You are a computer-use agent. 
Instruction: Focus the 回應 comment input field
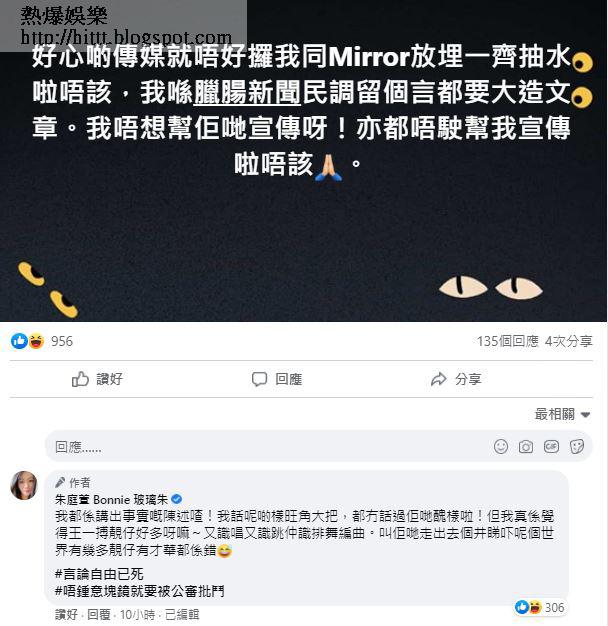click(260, 446)
